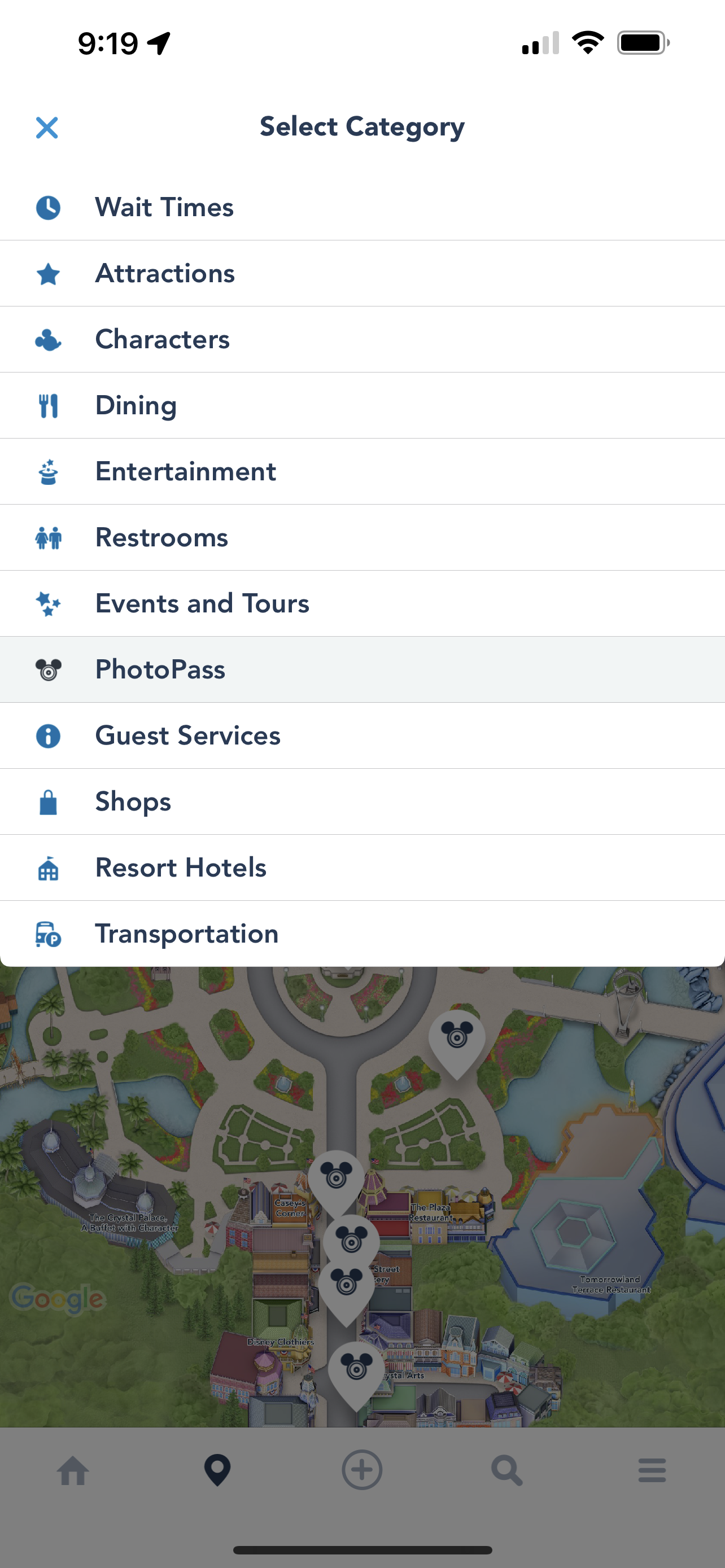Open the Characters category
The image size is (725, 1568).
[362, 340]
